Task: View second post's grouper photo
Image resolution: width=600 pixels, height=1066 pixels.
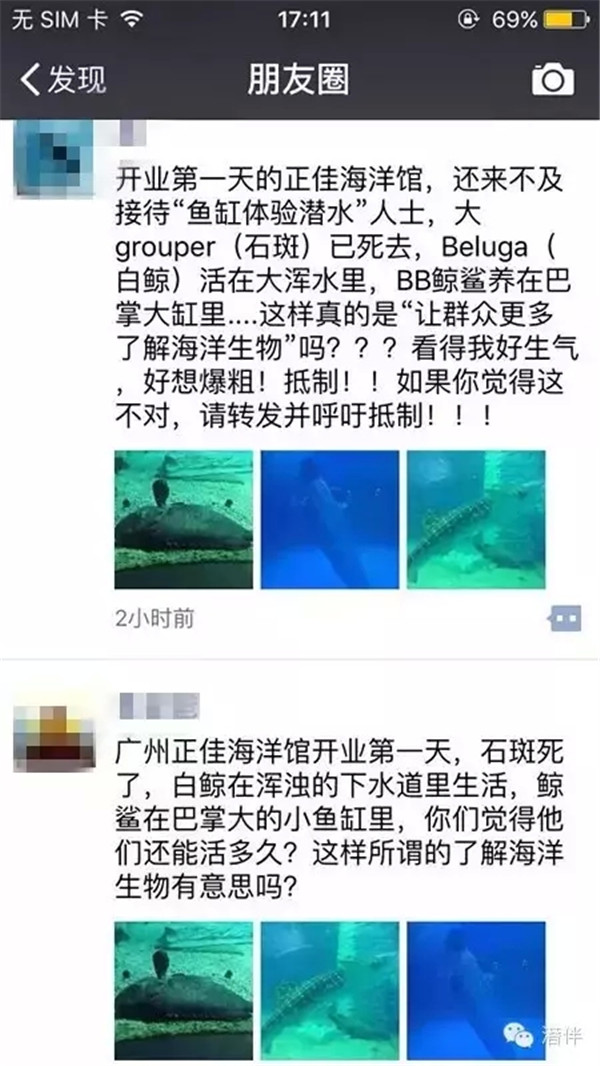Action: point(183,989)
